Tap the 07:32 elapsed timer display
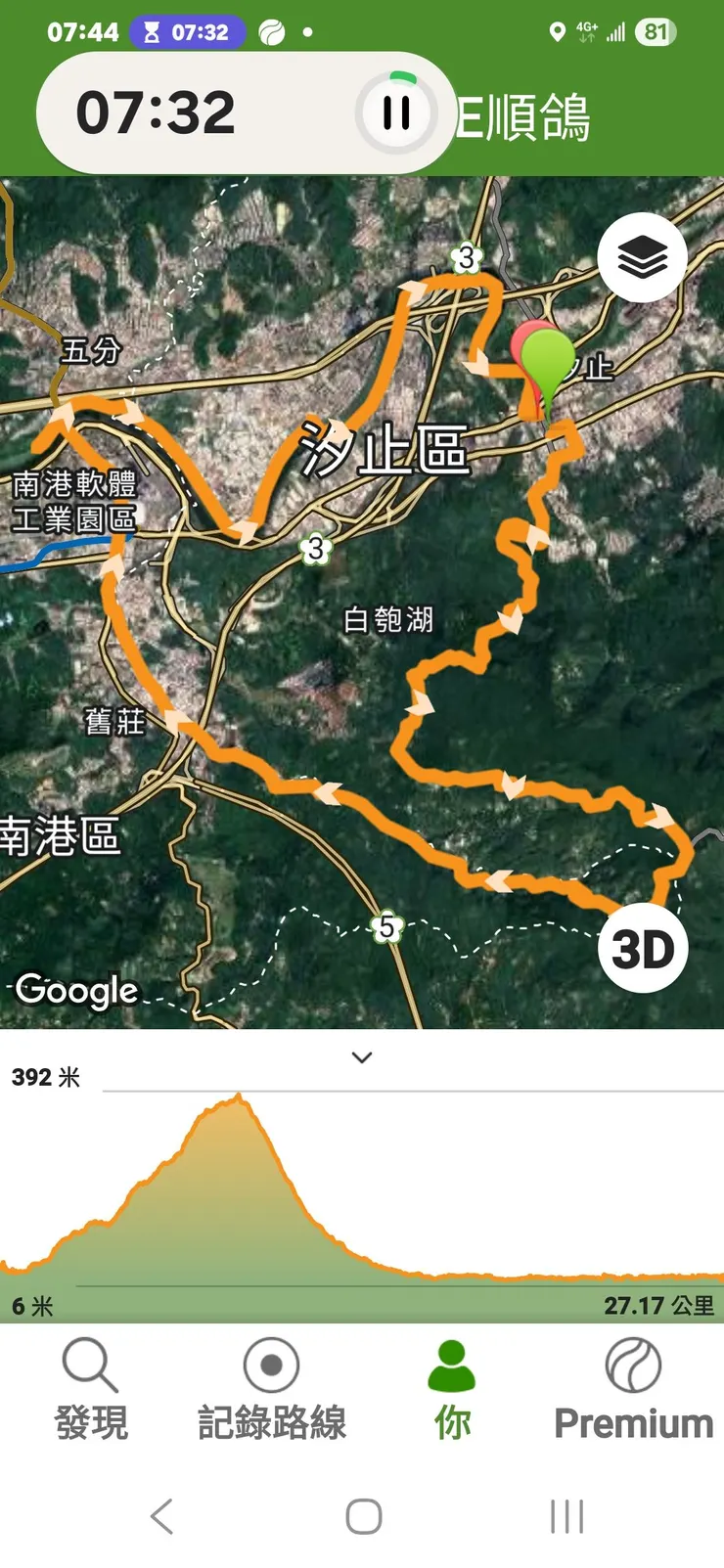Viewport: 724px width, 1568px height. click(x=159, y=112)
